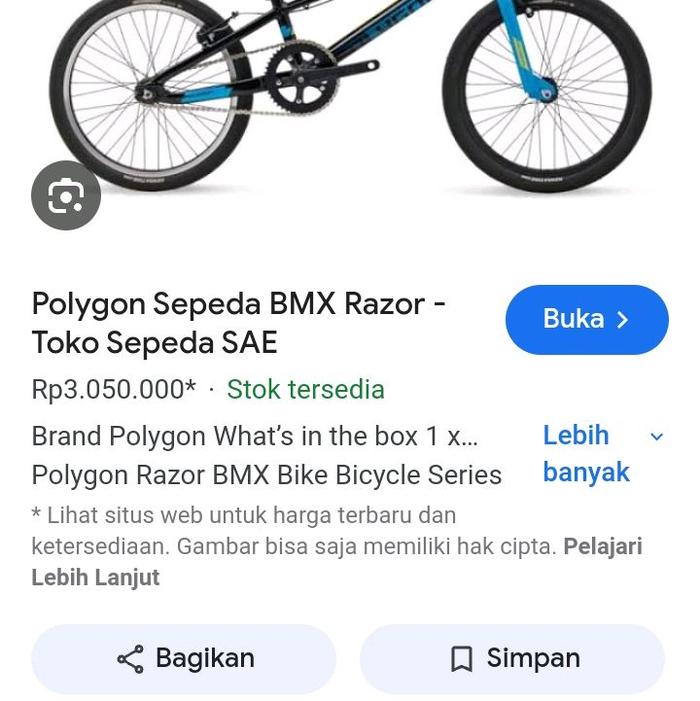The width and height of the screenshot is (700, 701).
Task: Share this result with Bagikan
Action: coord(184,659)
